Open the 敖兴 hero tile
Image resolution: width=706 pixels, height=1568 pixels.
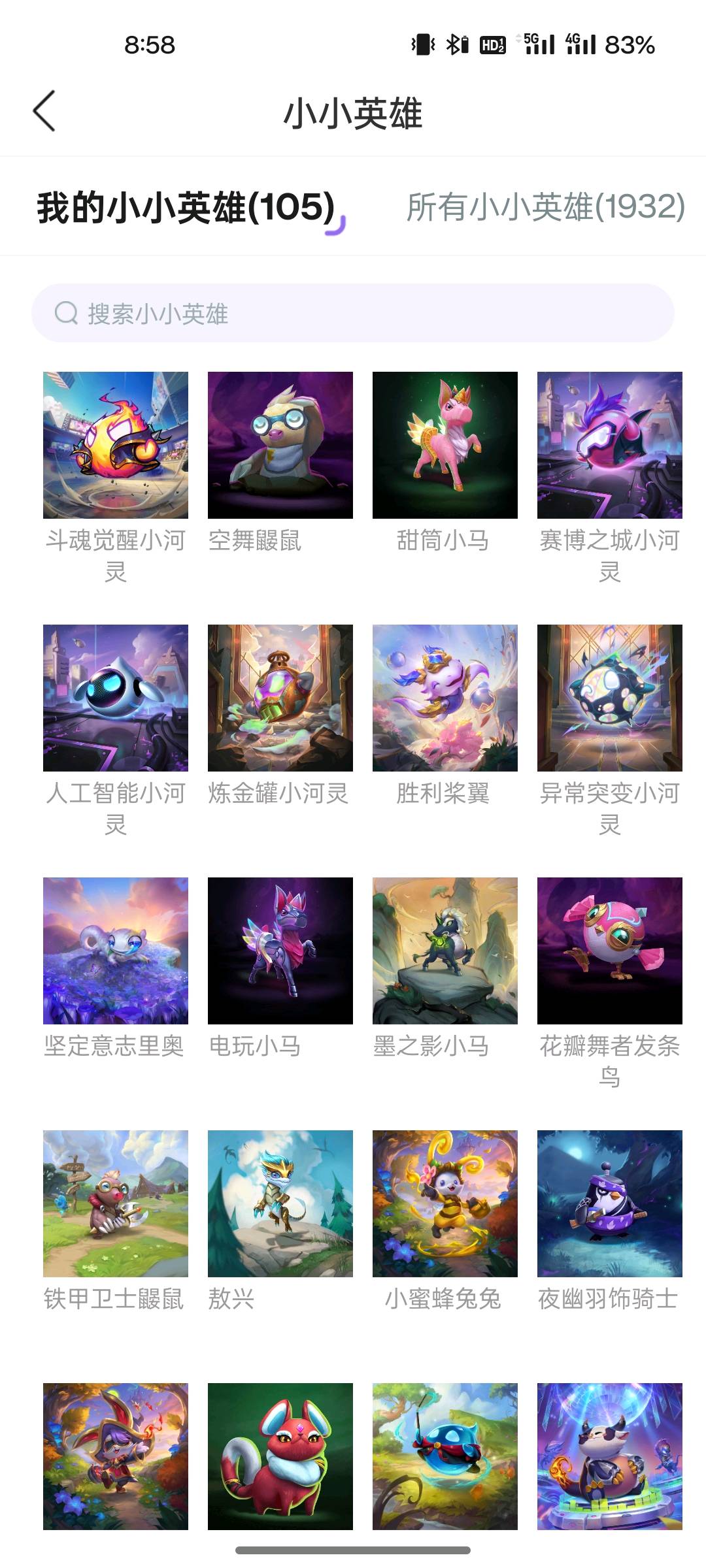click(x=280, y=1203)
